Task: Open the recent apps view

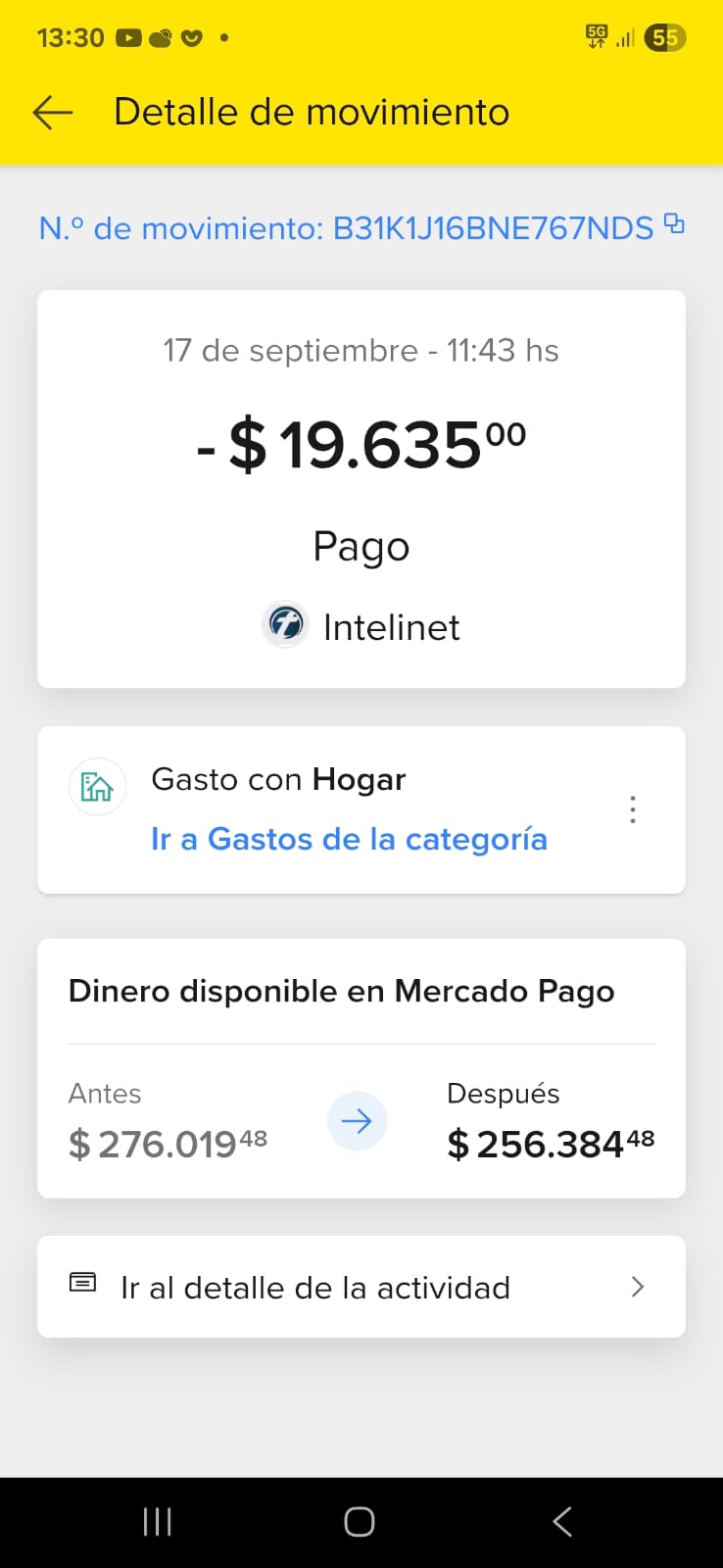Action: coord(157,1522)
